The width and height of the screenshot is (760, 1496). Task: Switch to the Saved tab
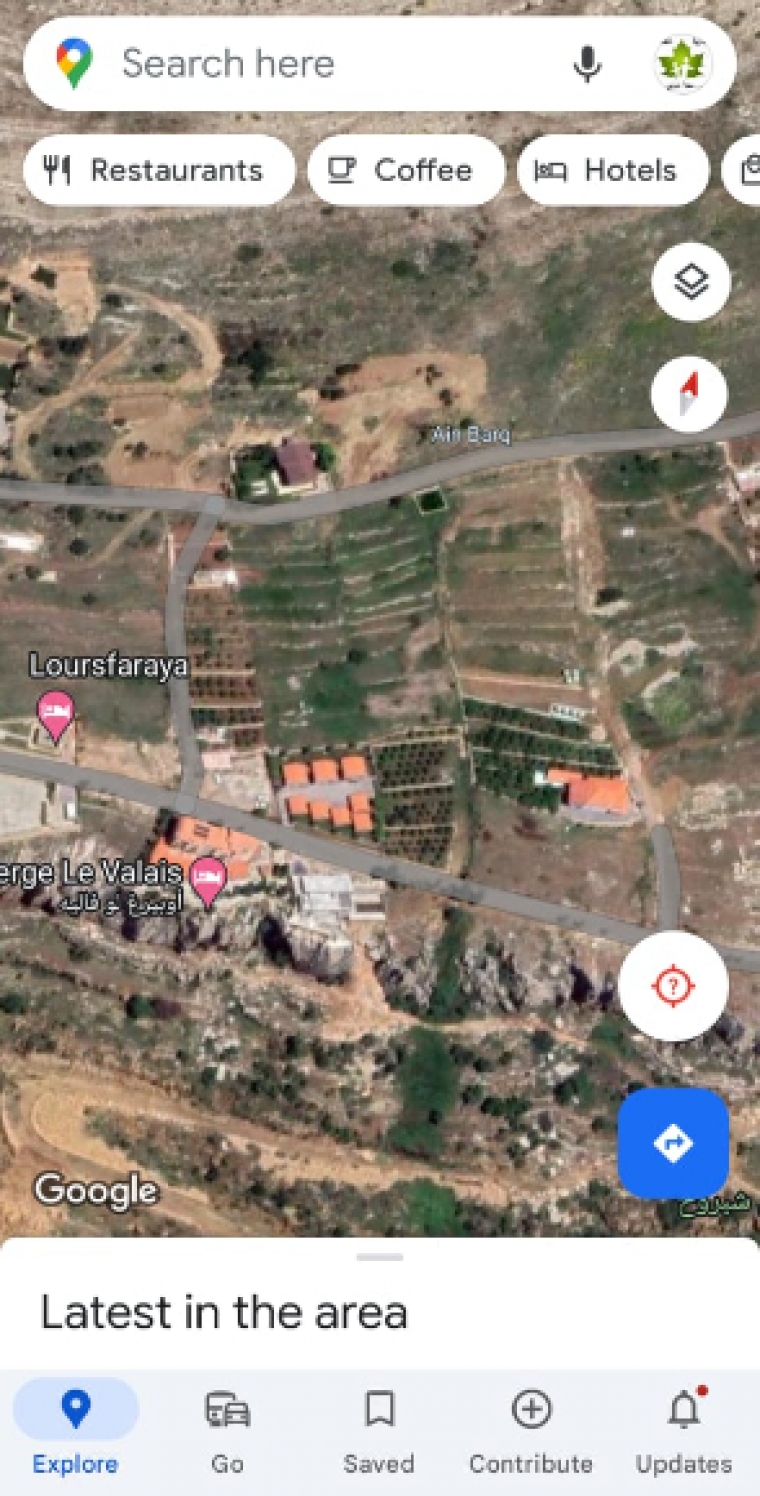[x=379, y=1433]
